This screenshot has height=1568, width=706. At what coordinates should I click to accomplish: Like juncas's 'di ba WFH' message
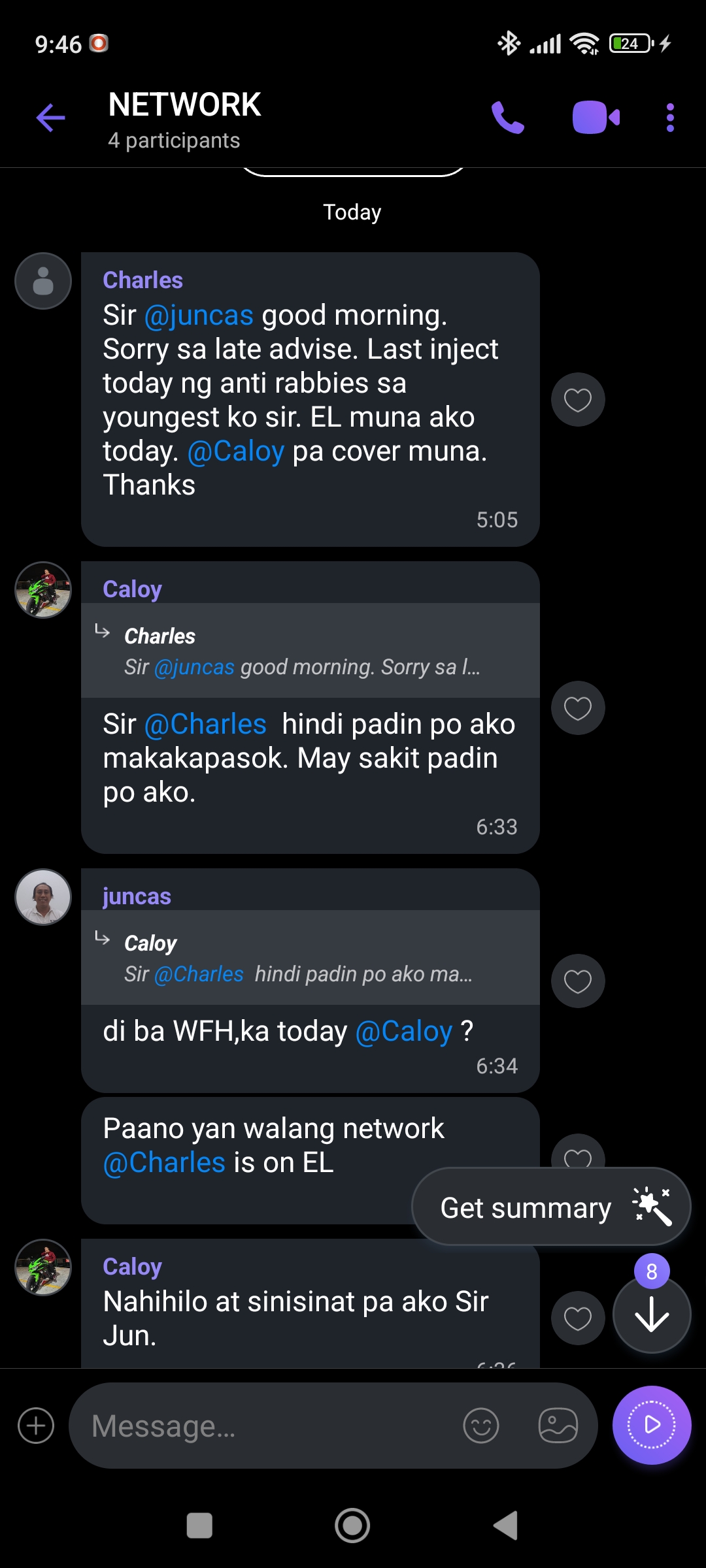tap(578, 981)
